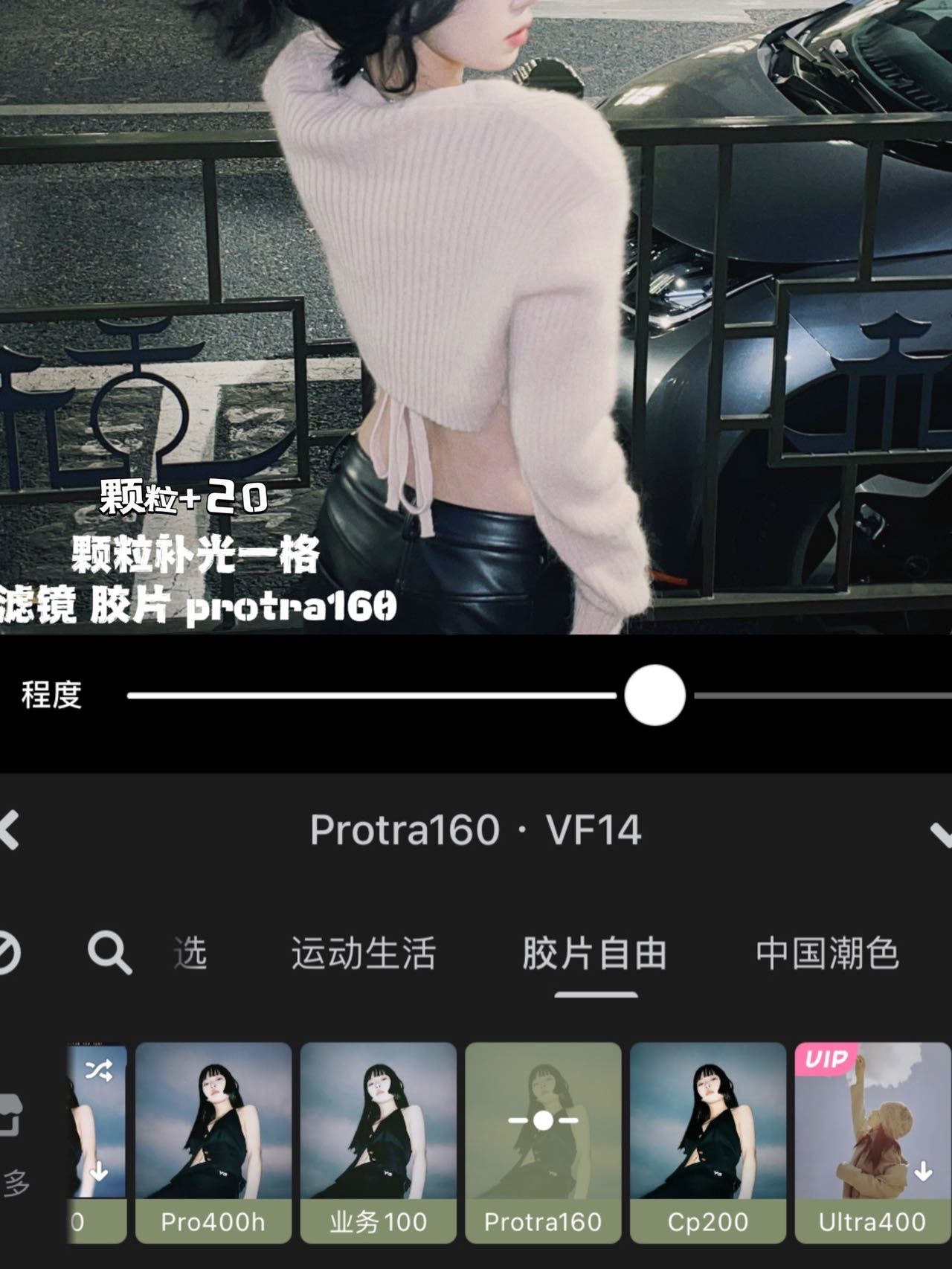
Task: Switch to the 运动生活 filter category
Action: click(x=363, y=954)
